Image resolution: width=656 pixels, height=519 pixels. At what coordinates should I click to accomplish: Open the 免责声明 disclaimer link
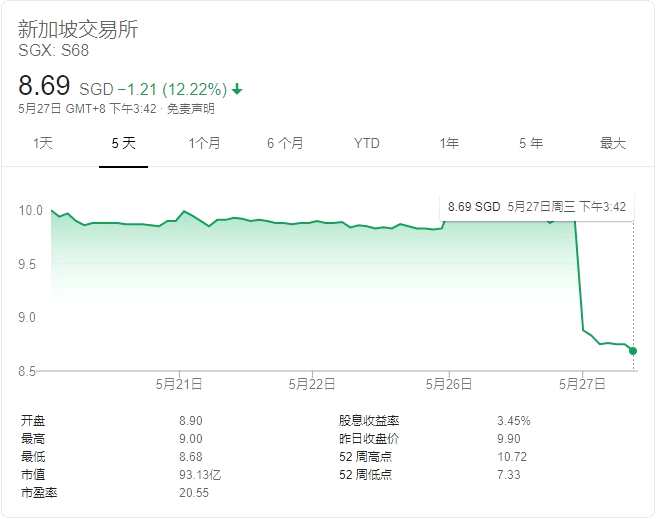point(190,109)
